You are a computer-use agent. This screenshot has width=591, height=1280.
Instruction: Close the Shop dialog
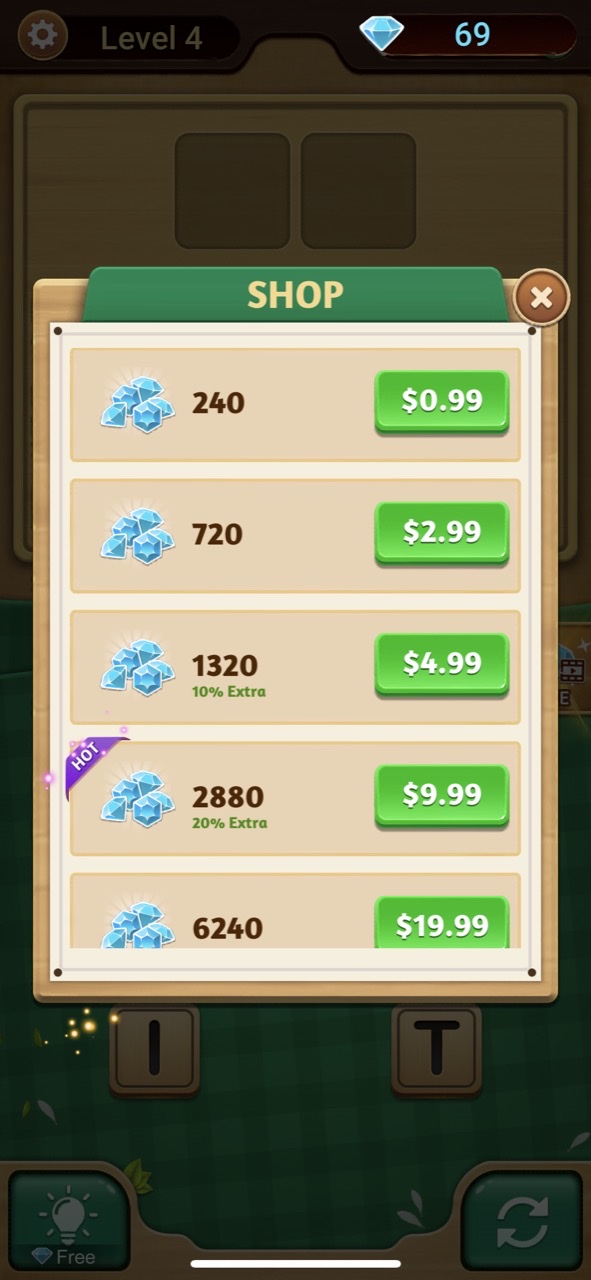click(541, 297)
